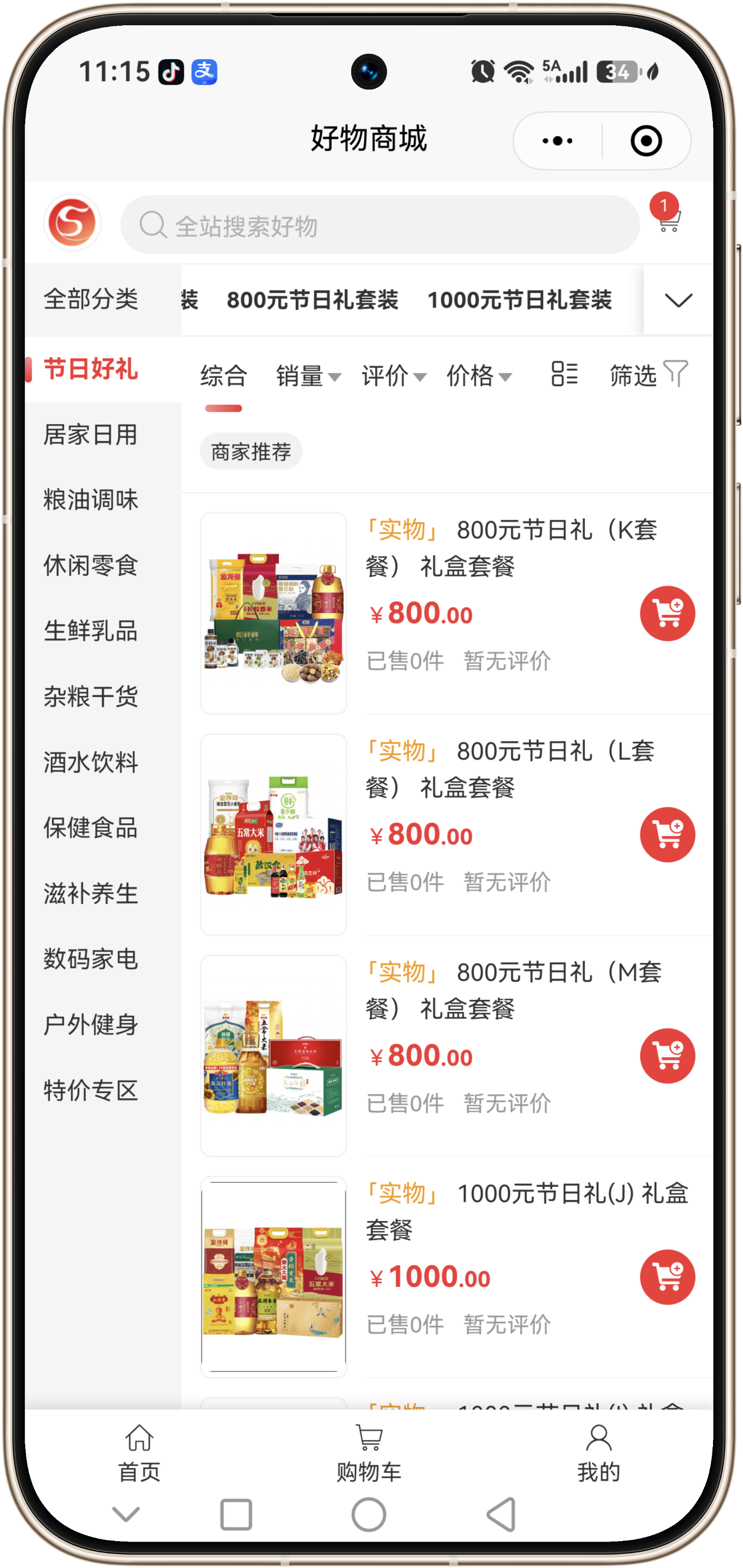
Task: Select the 1000元节日礼套装 tab
Action: tap(519, 300)
